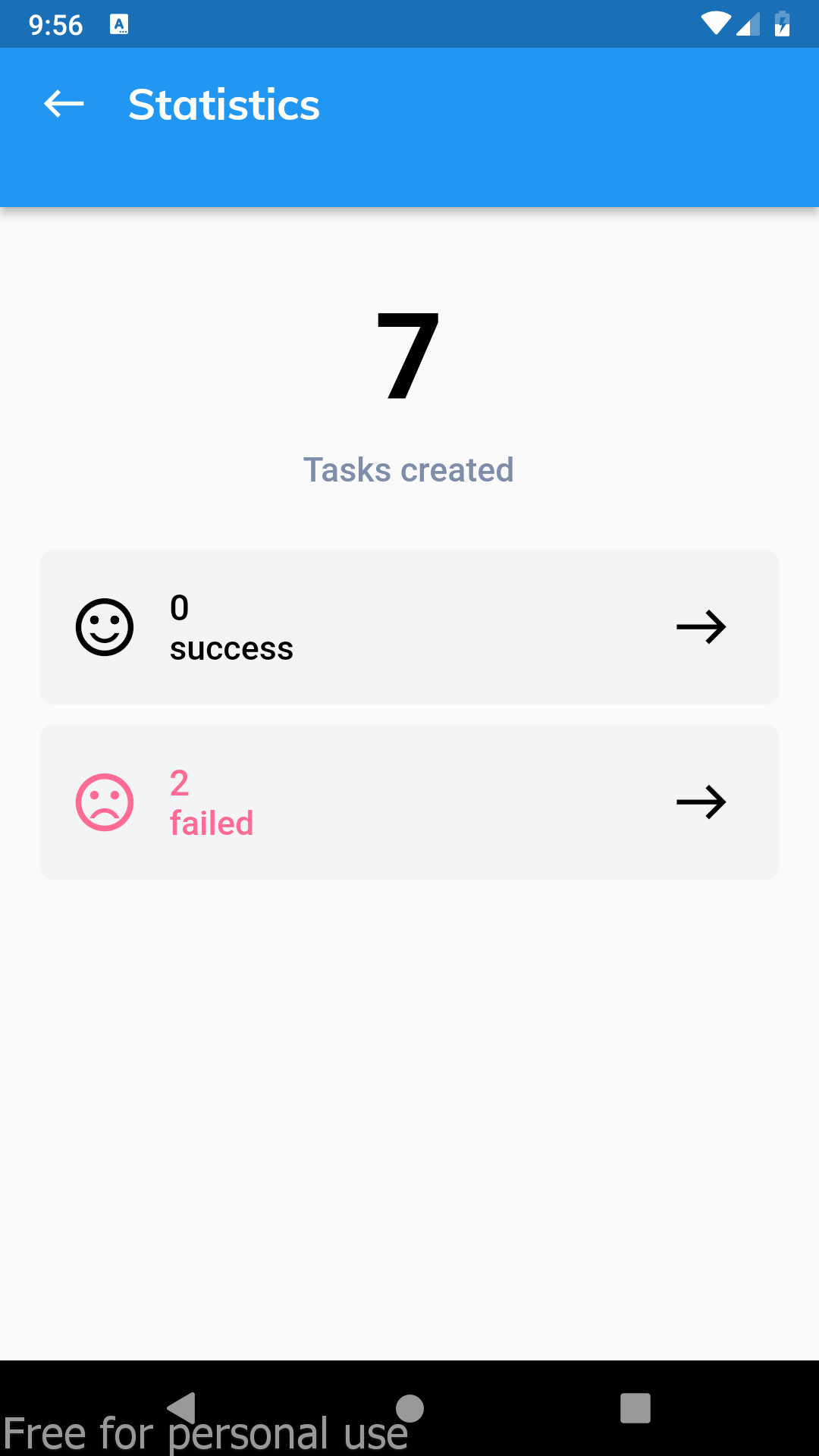Click the smiley face success icon
This screenshot has height=1456, width=819.
click(x=105, y=626)
